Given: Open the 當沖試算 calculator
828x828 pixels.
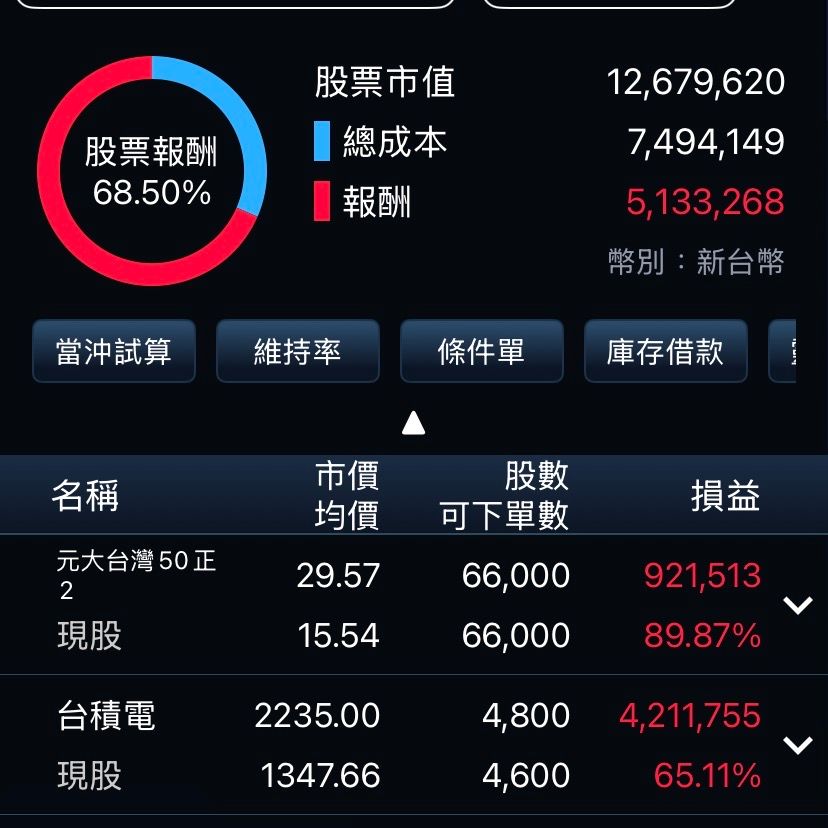Looking at the screenshot, I should [x=114, y=352].
